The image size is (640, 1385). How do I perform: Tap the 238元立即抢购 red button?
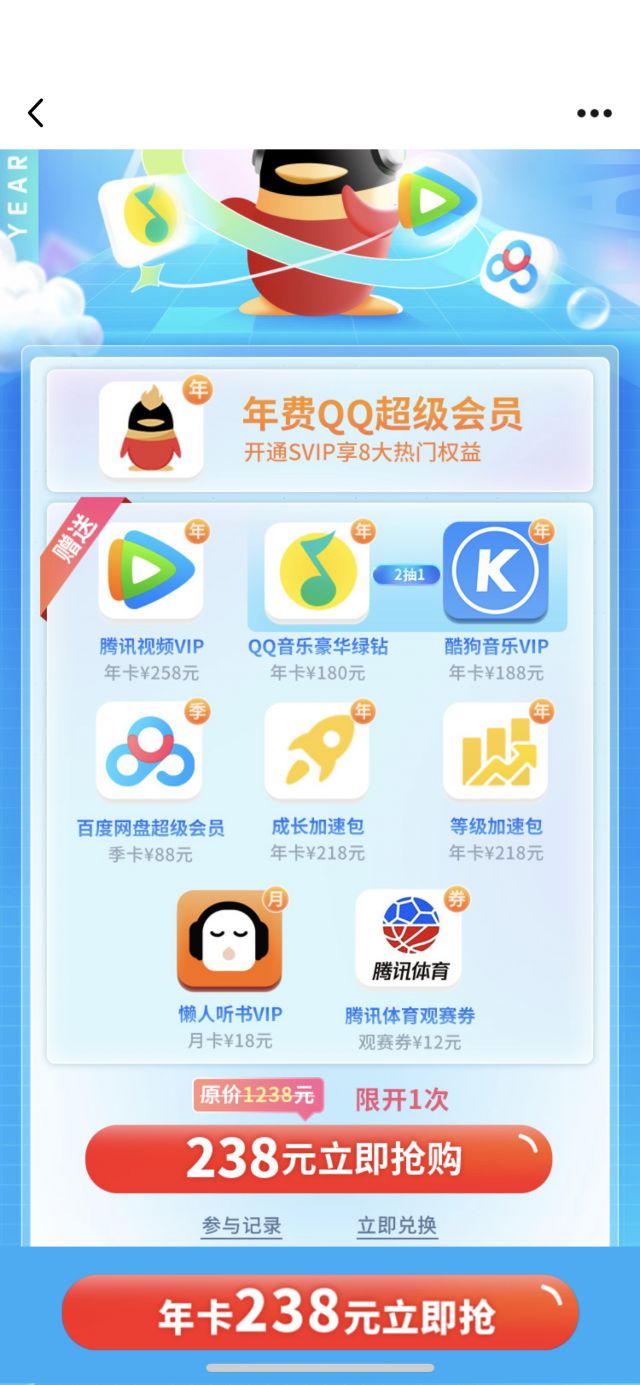tap(319, 1159)
